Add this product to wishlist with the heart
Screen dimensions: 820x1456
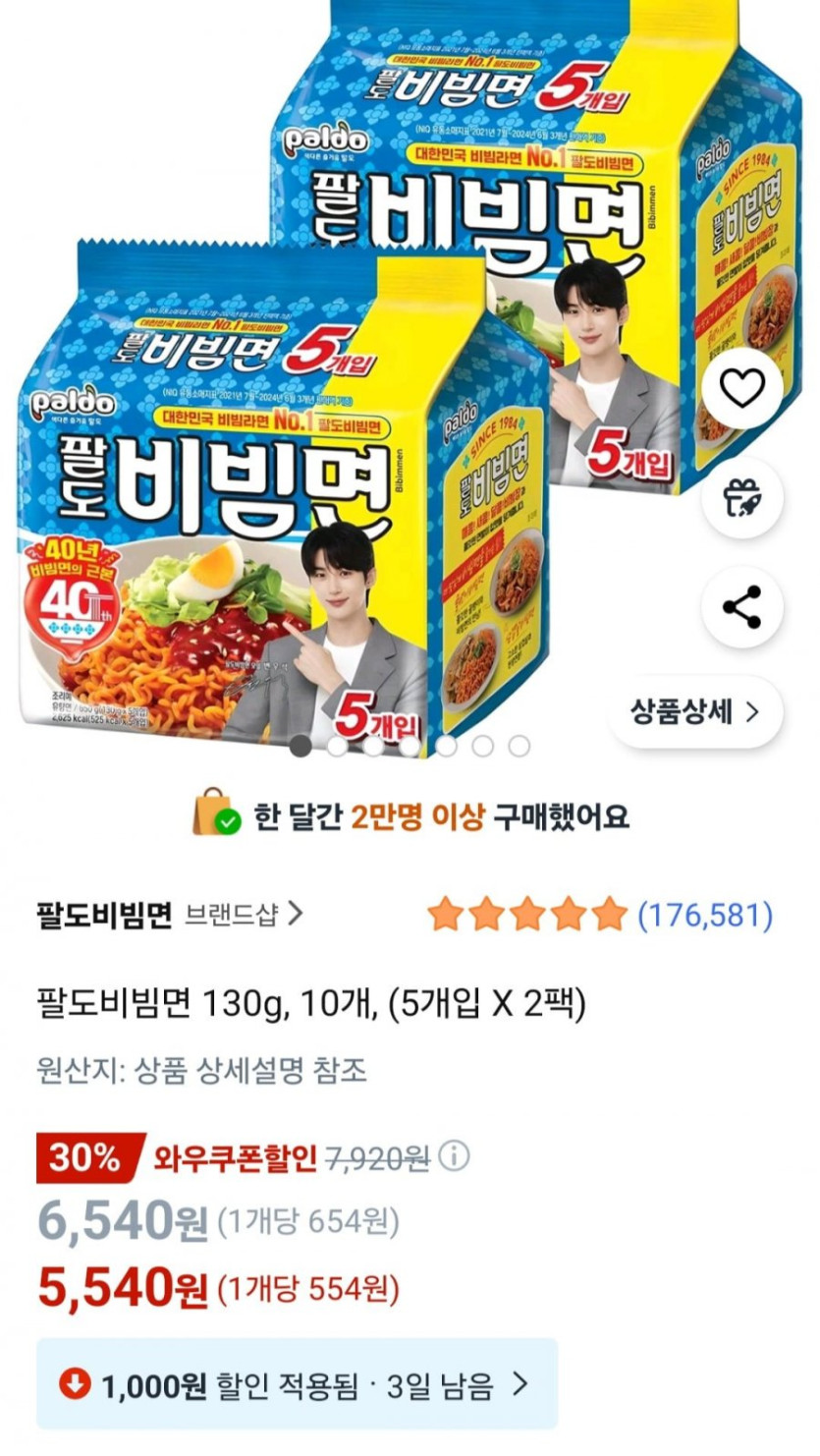742,391
